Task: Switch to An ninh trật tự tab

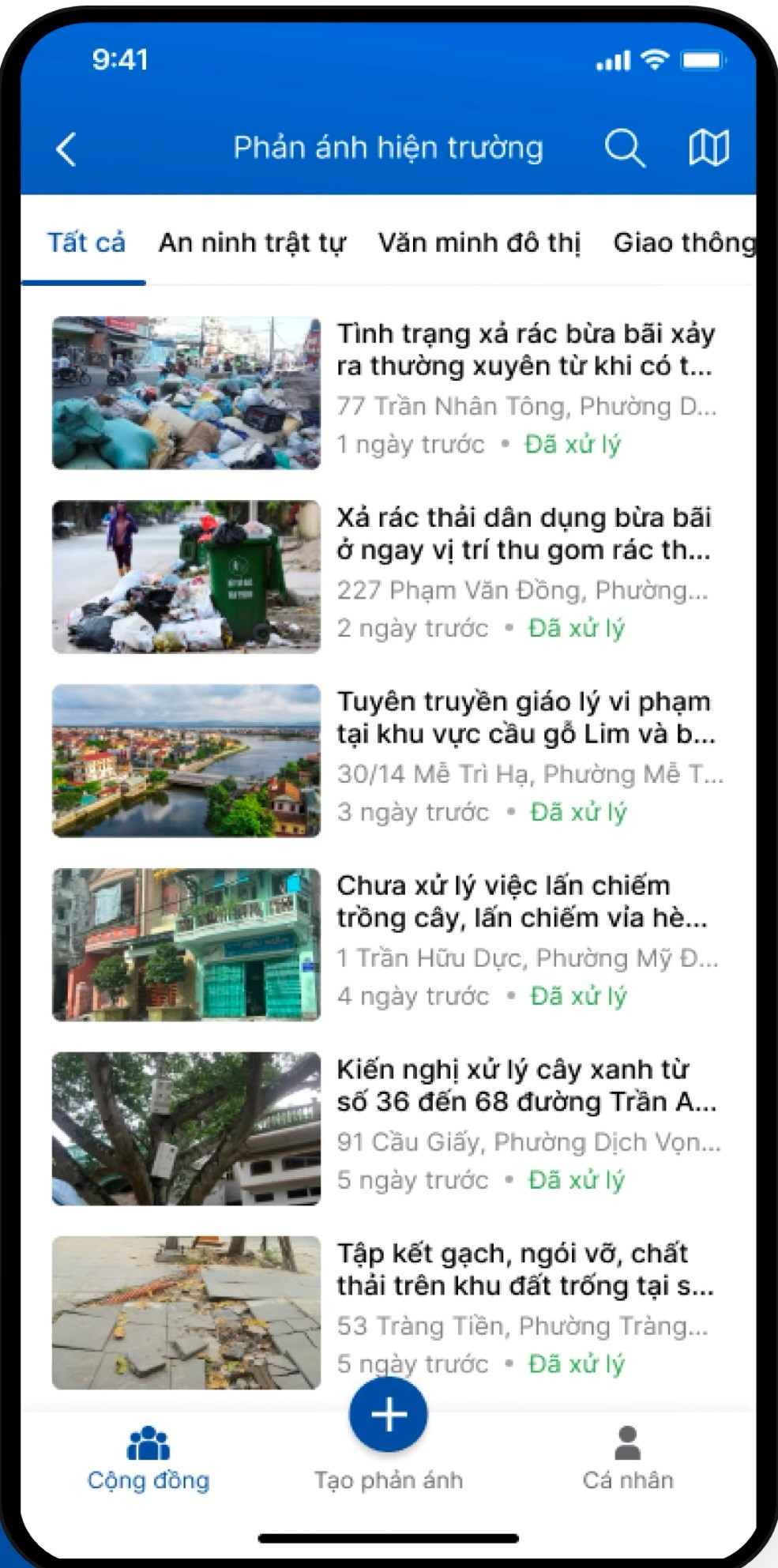Action: pyautogui.click(x=252, y=243)
